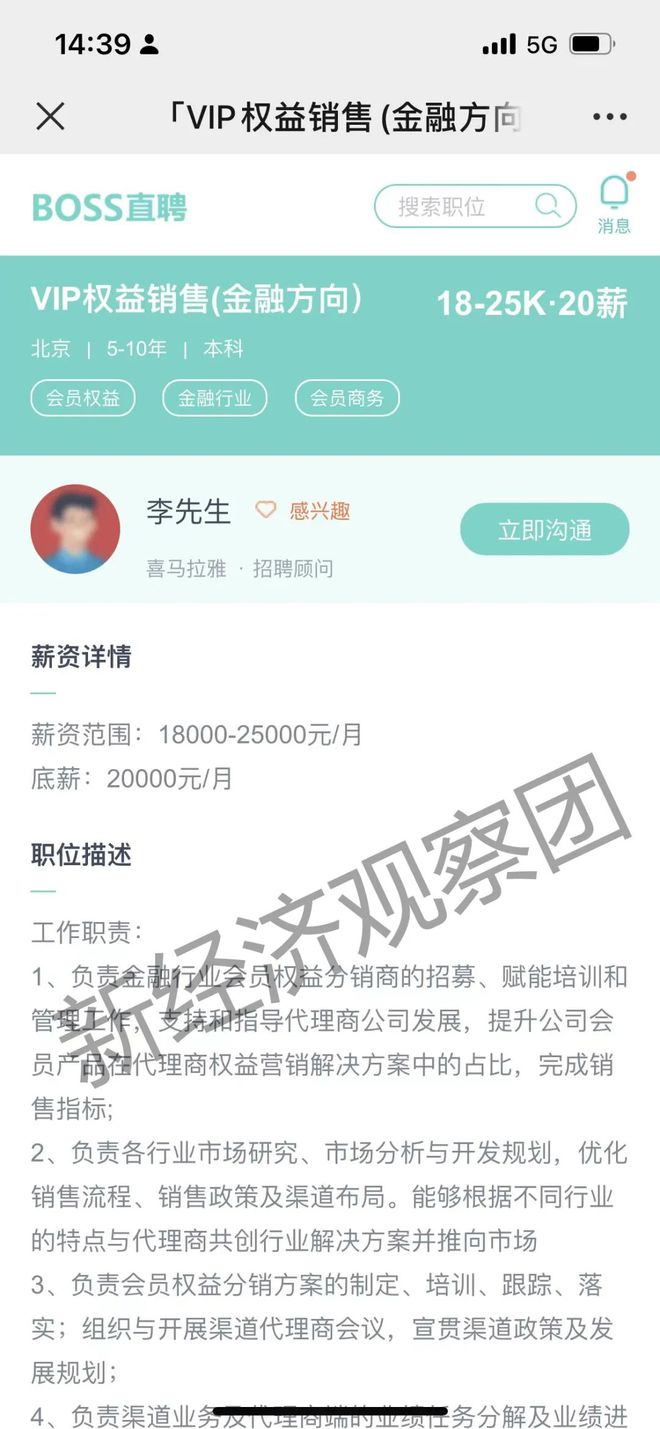This screenshot has width=660, height=1429.
Task: Close the webview with the X icon
Action: click(x=50, y=116)
